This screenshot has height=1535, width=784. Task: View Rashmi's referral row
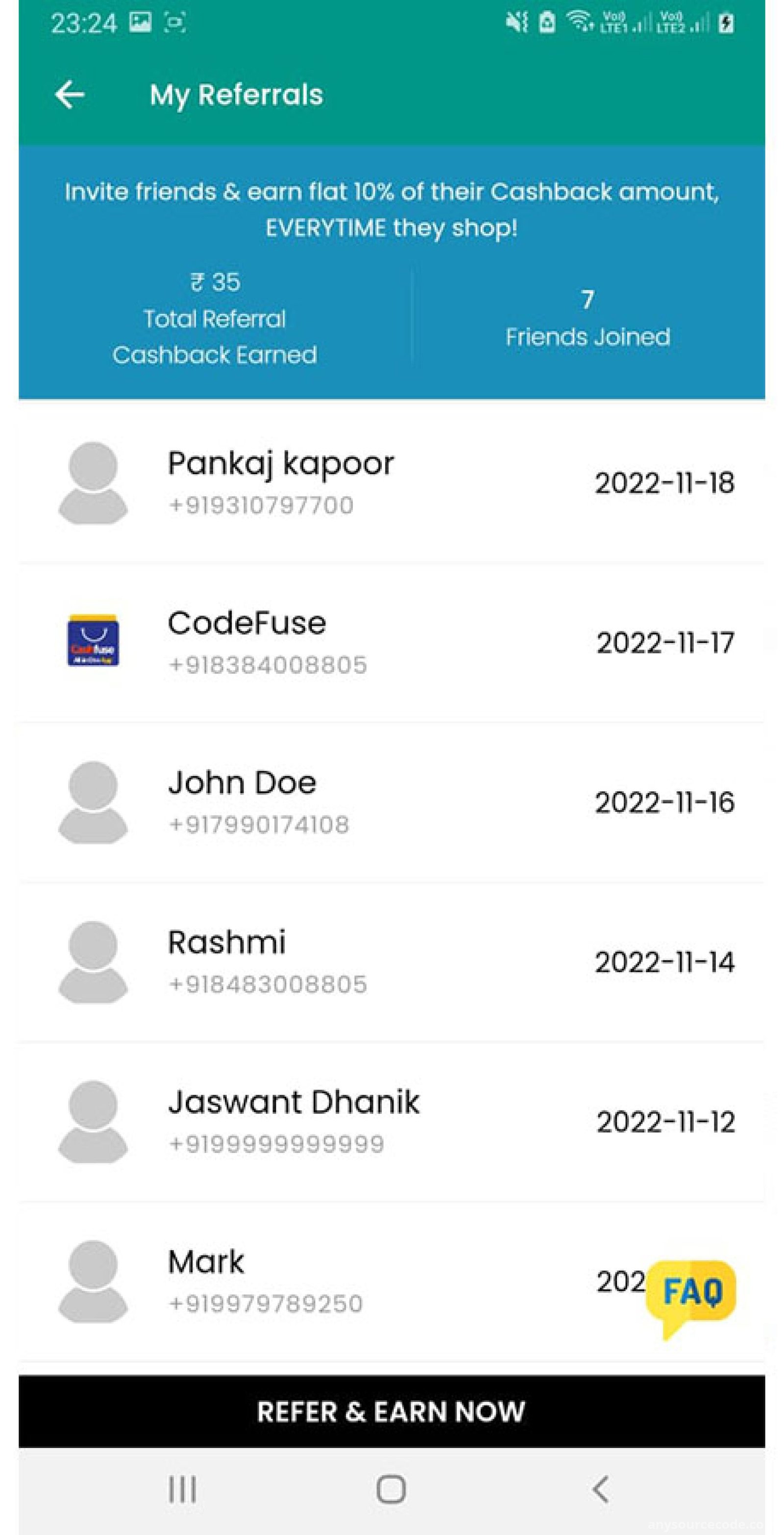pyautogui.click(x=392, y=962)
